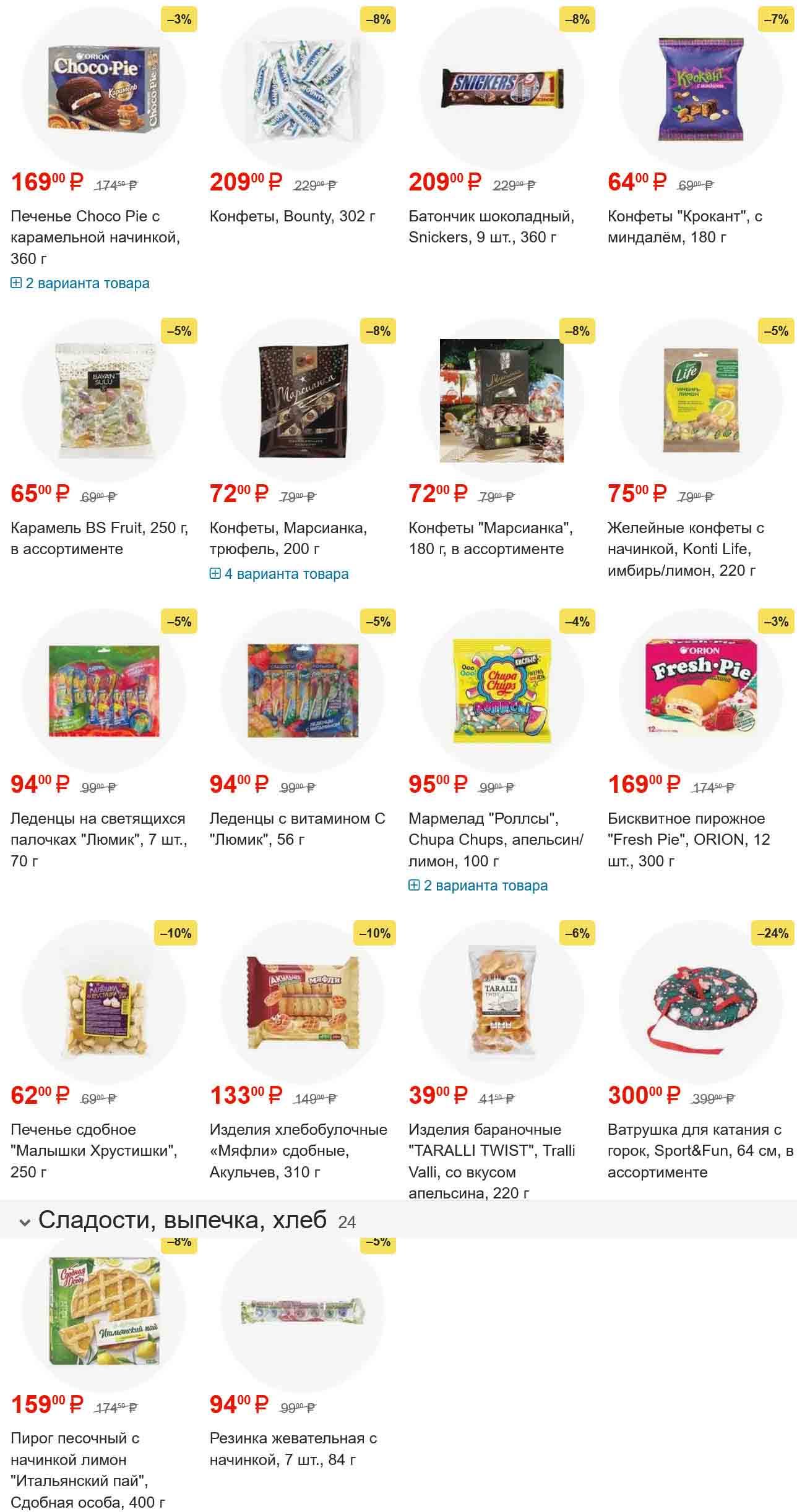Open Bounty candies 302 g product
797x1512 pixels.
[x=292, y=216]
